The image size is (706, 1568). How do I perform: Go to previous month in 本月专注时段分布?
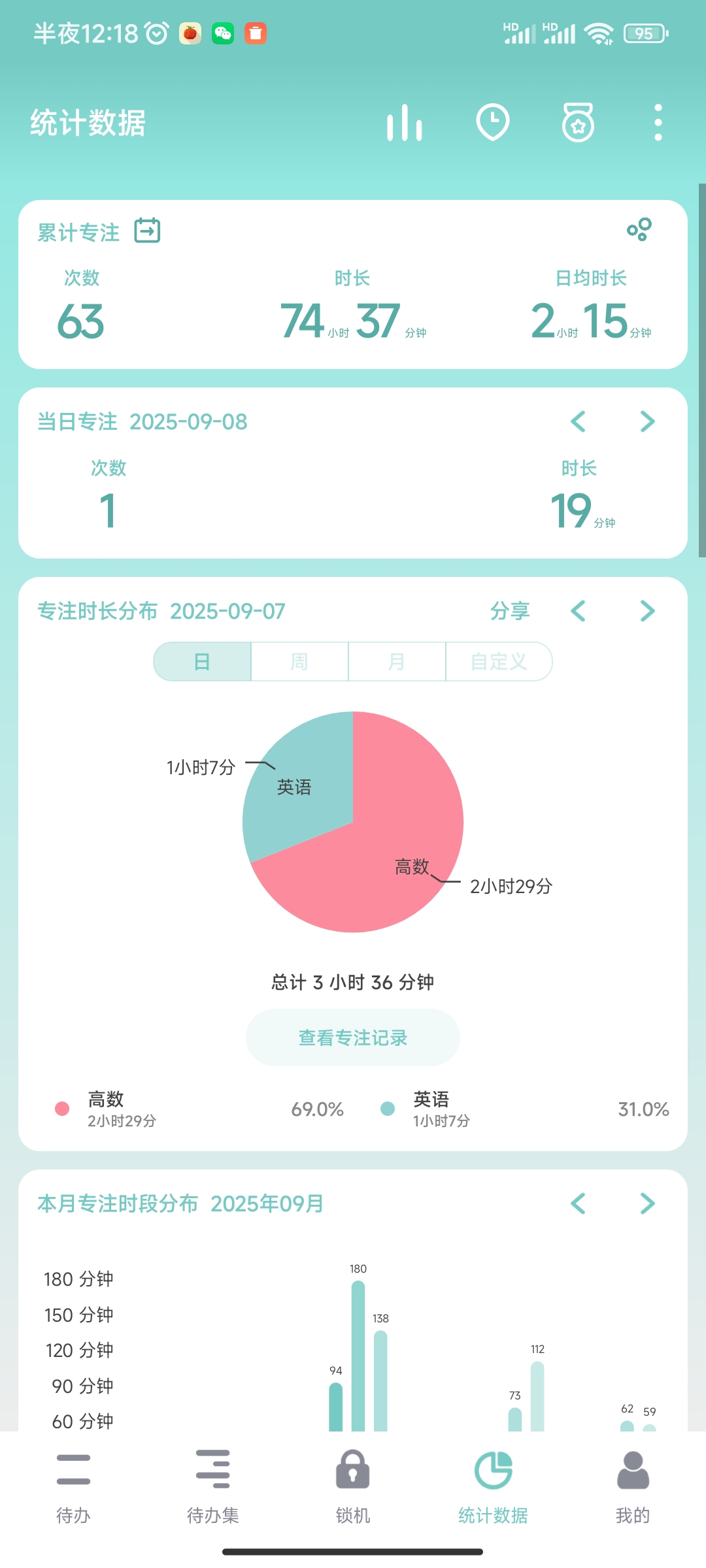point(578,1203)
